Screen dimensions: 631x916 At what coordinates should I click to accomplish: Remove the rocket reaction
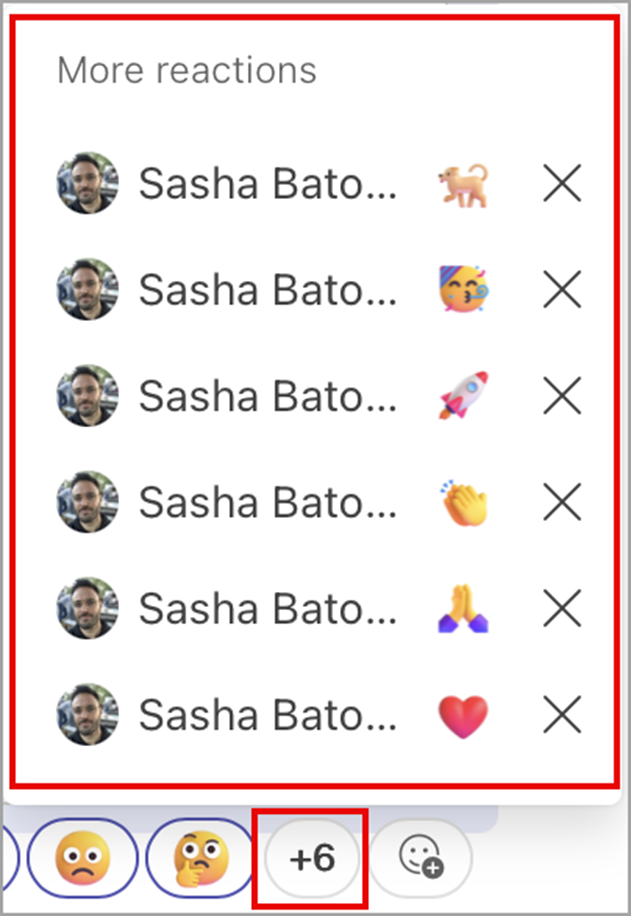point(561,396)
